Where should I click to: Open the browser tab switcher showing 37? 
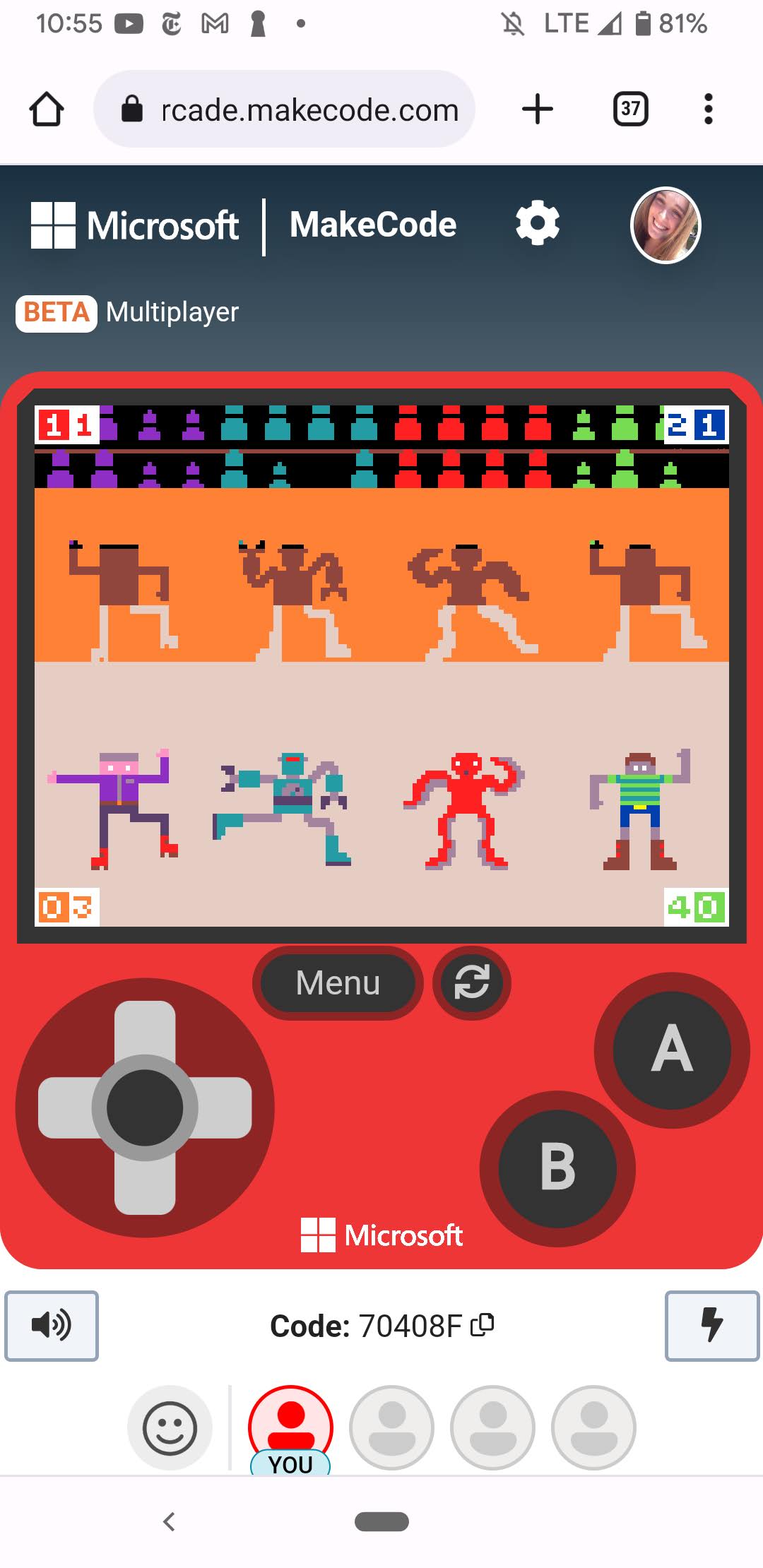[629, 109]
